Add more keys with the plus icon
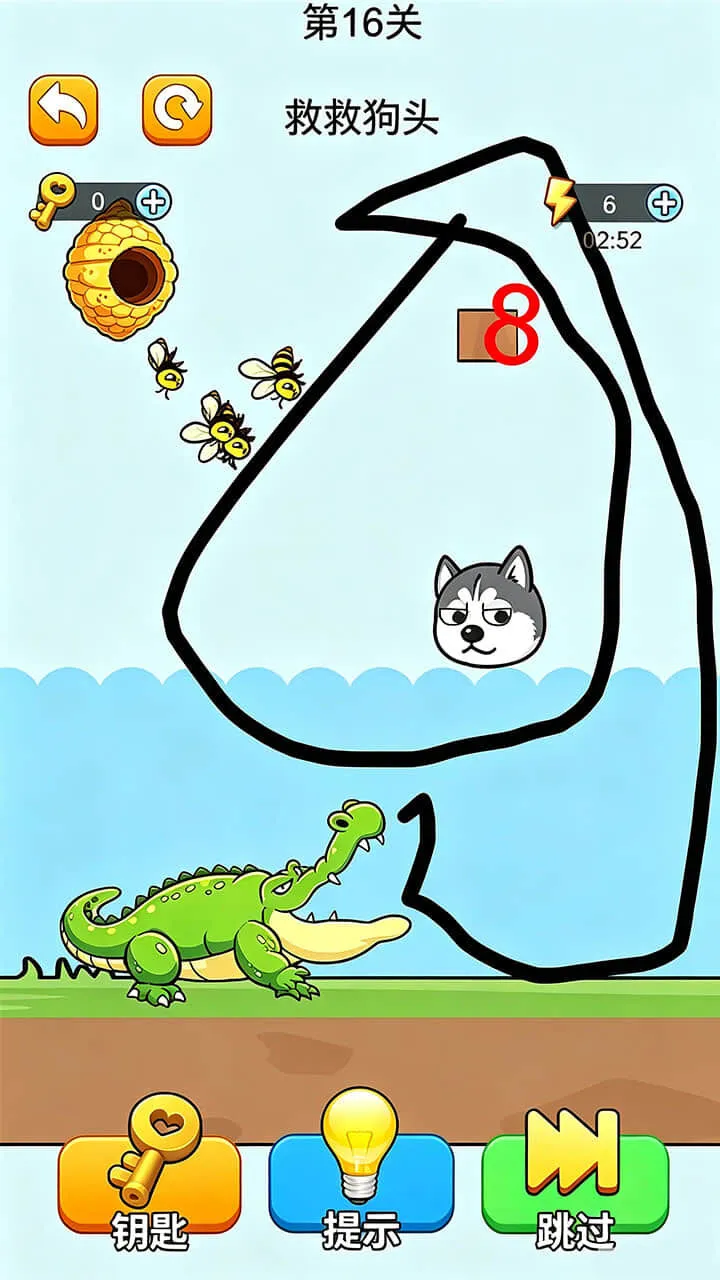Screen dimensions: 720x1280 tap(153, 202)
